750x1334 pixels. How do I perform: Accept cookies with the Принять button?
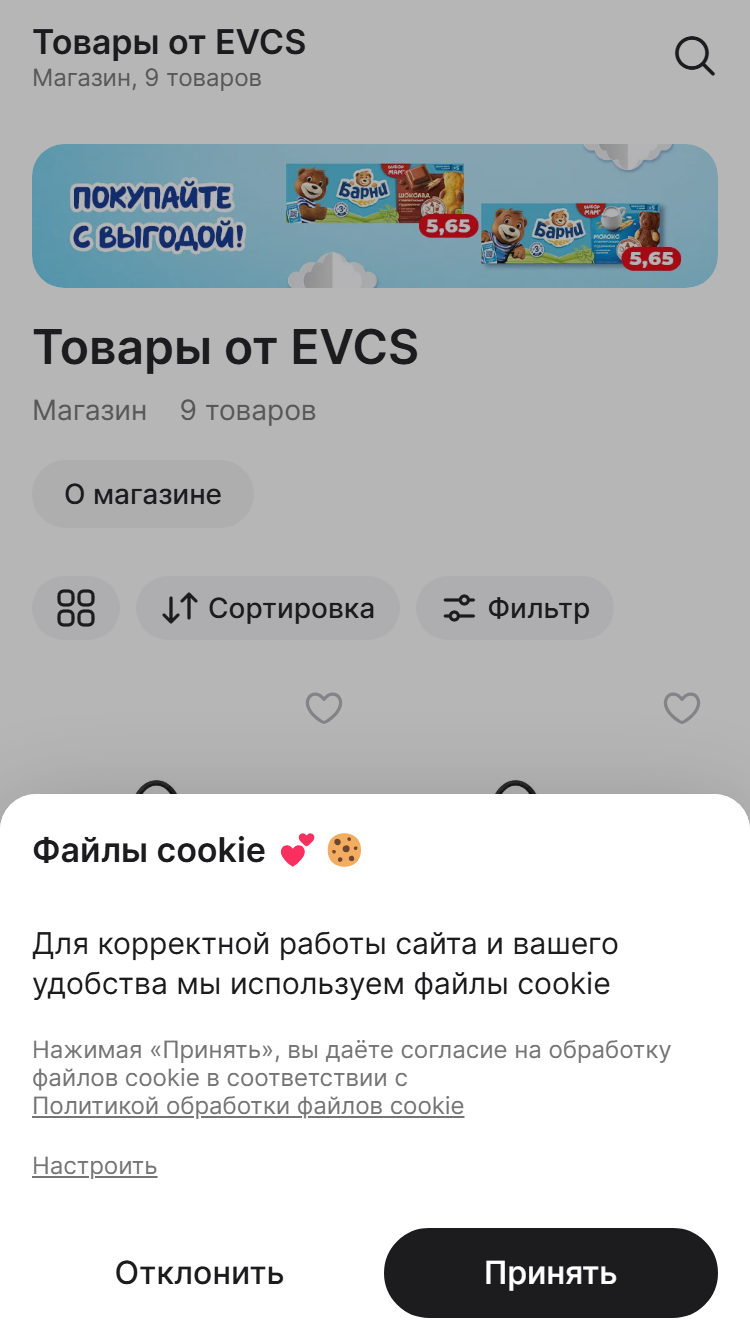point(551,1273)
